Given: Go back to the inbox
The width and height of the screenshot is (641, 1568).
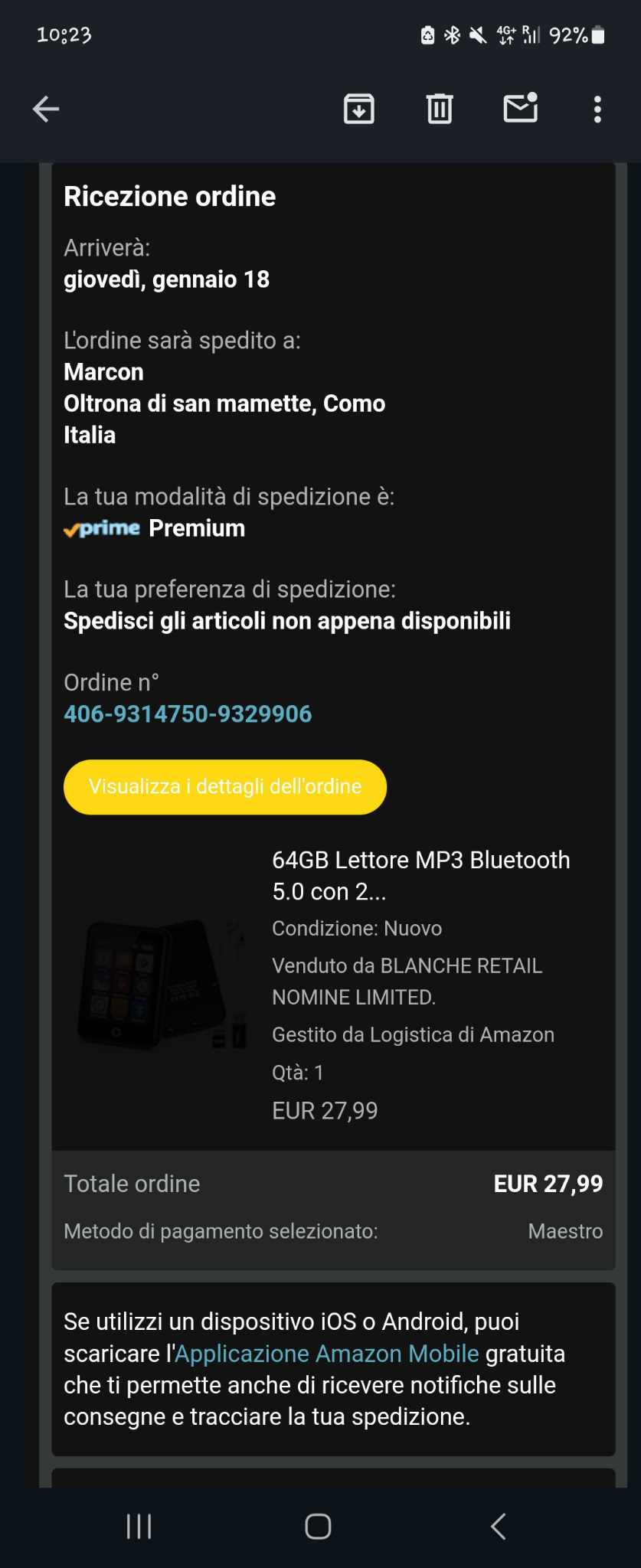Looking at the screenshot, I should click(x=46, y=109).
